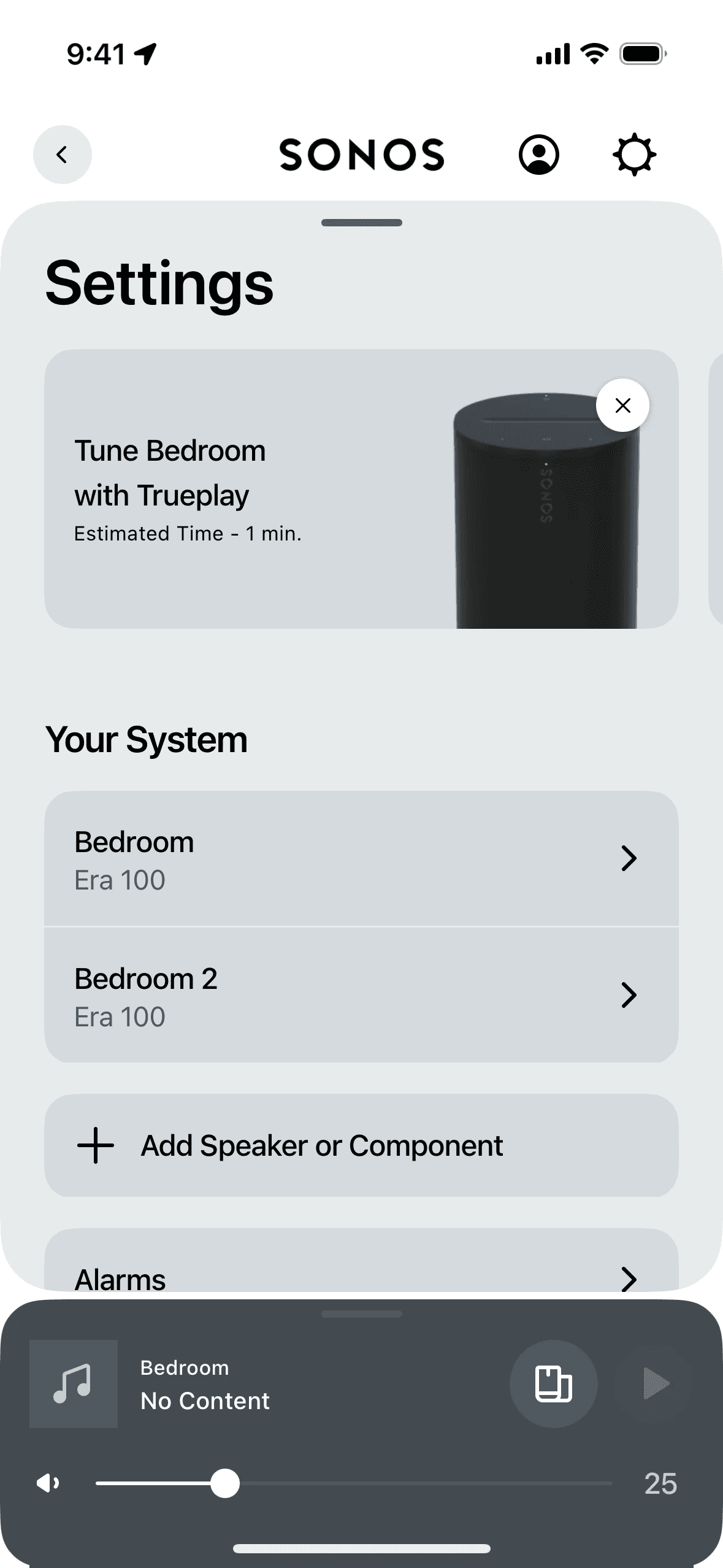723x1568 pixels.
Task: Open the account profile icon
Action: (538, 155)
